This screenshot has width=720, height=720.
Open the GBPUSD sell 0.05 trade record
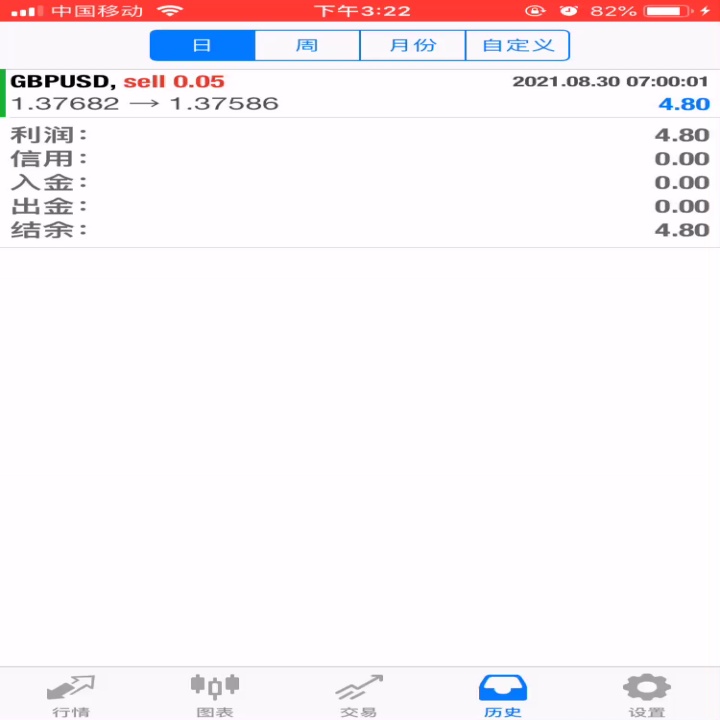[x=360, y=93]
